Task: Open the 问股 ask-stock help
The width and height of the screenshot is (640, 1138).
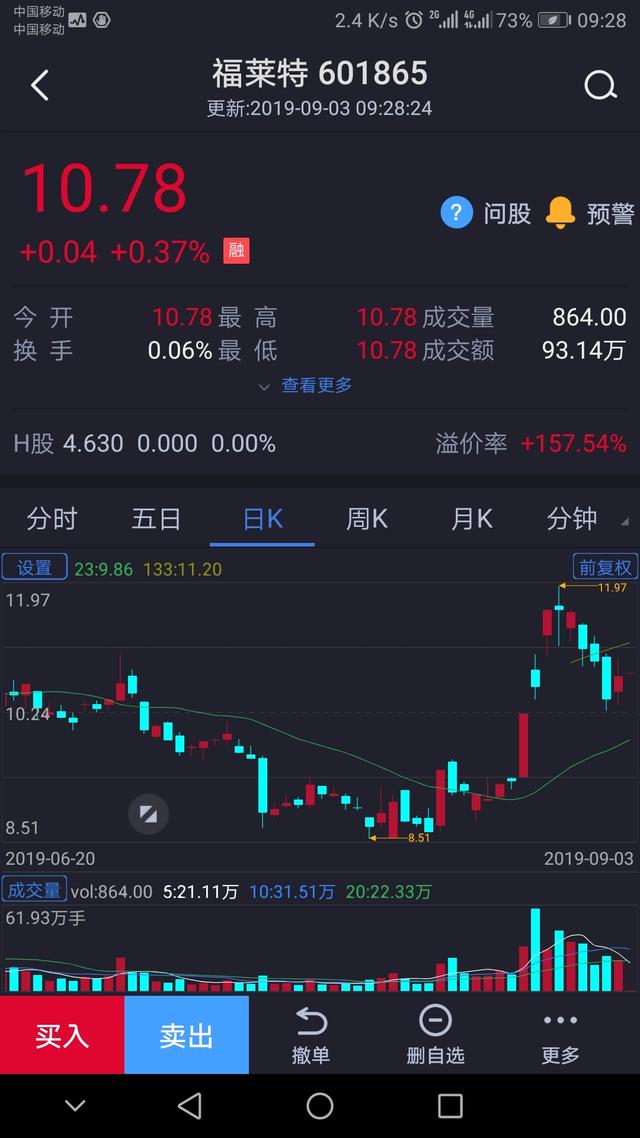Action: (487, 212)
